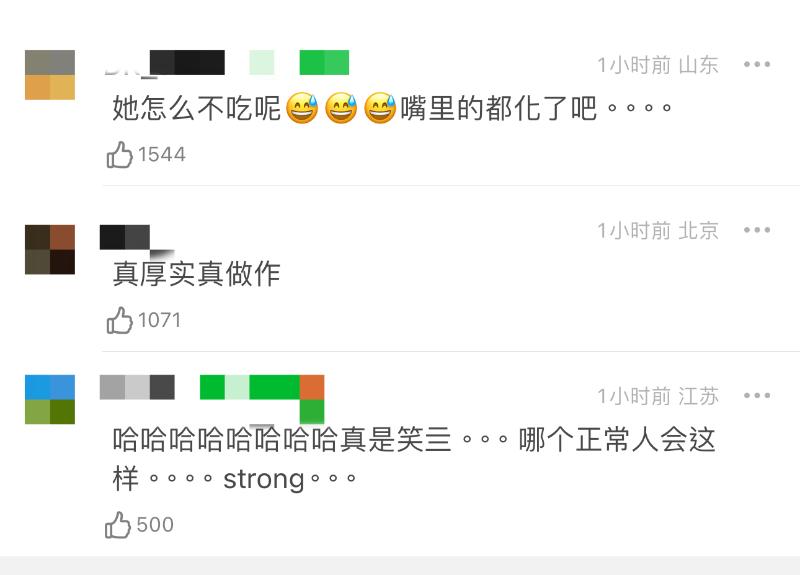Like the comment with 1544 likes
This screenshot has width=800, height=575.
(120, 155)
